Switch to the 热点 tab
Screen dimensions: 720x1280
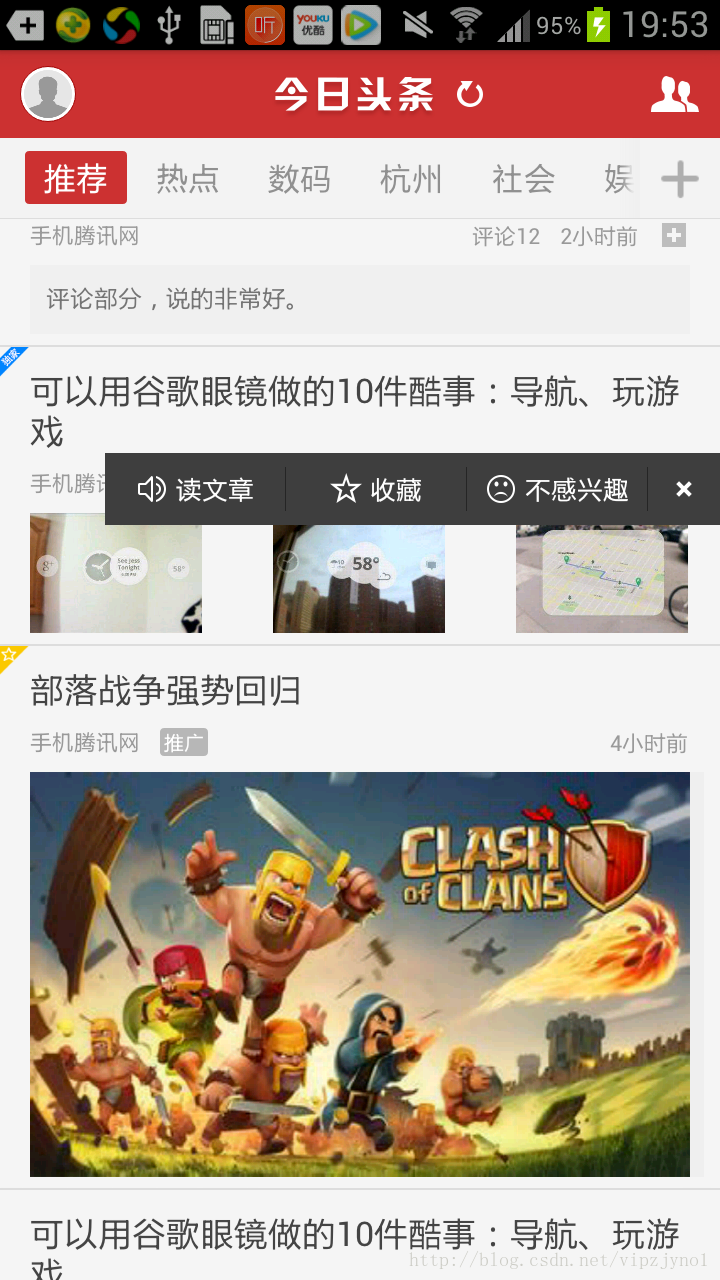[x=187, y=179]
